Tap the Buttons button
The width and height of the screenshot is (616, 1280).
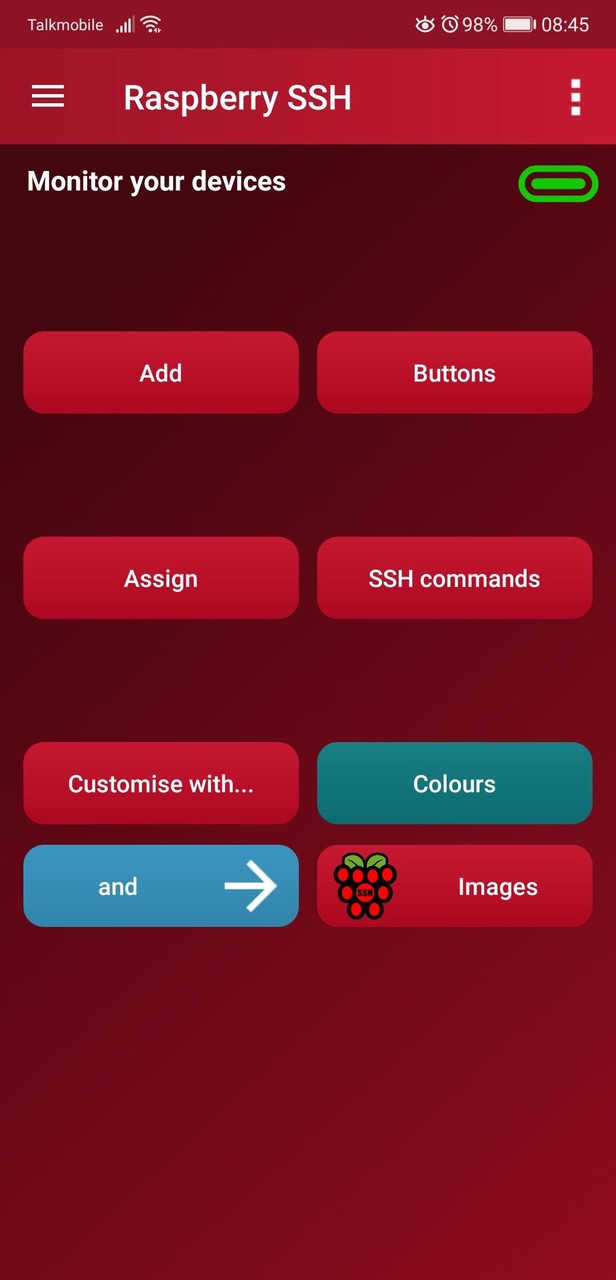click(x=455, y=373)
